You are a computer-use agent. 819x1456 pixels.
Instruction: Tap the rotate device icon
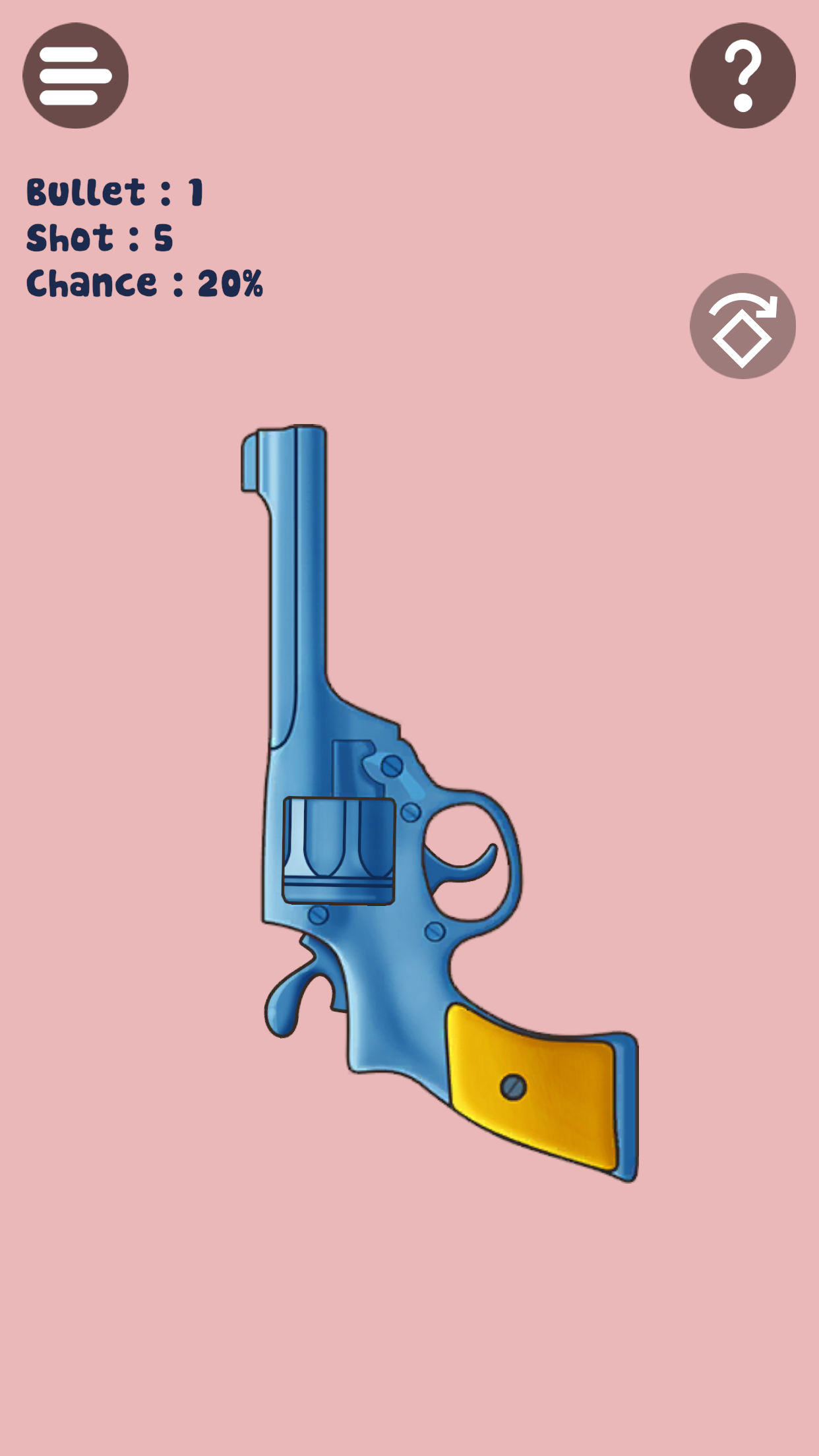[x=743, y=326]
